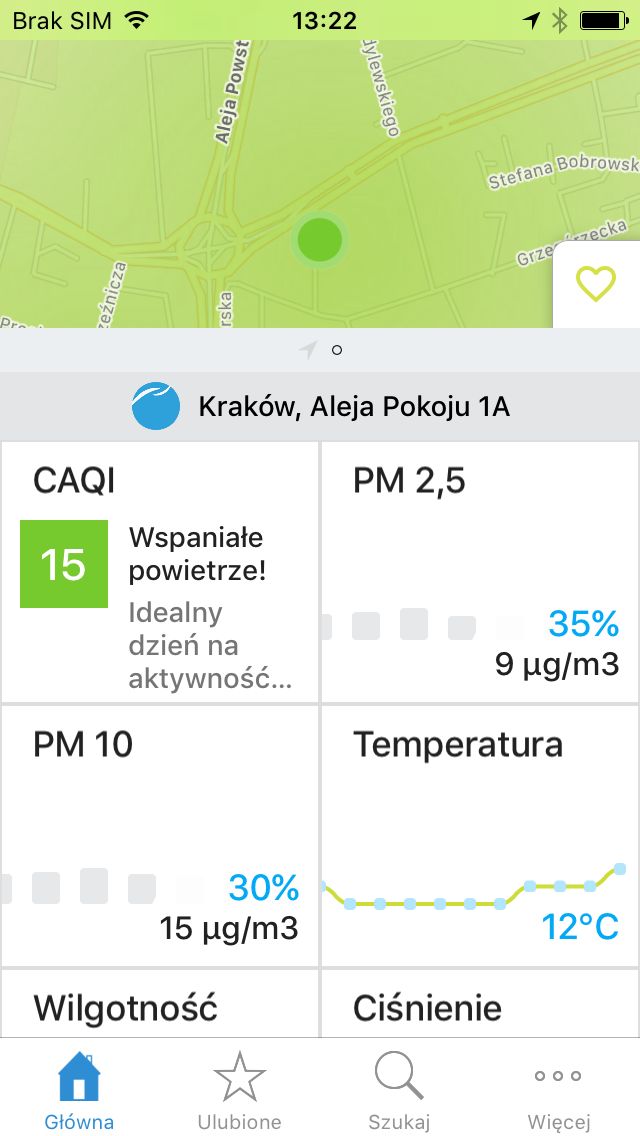Switch to the Szukaj tab
Viewport: 640px width, 1136px height.
[x=399, y=1090]
